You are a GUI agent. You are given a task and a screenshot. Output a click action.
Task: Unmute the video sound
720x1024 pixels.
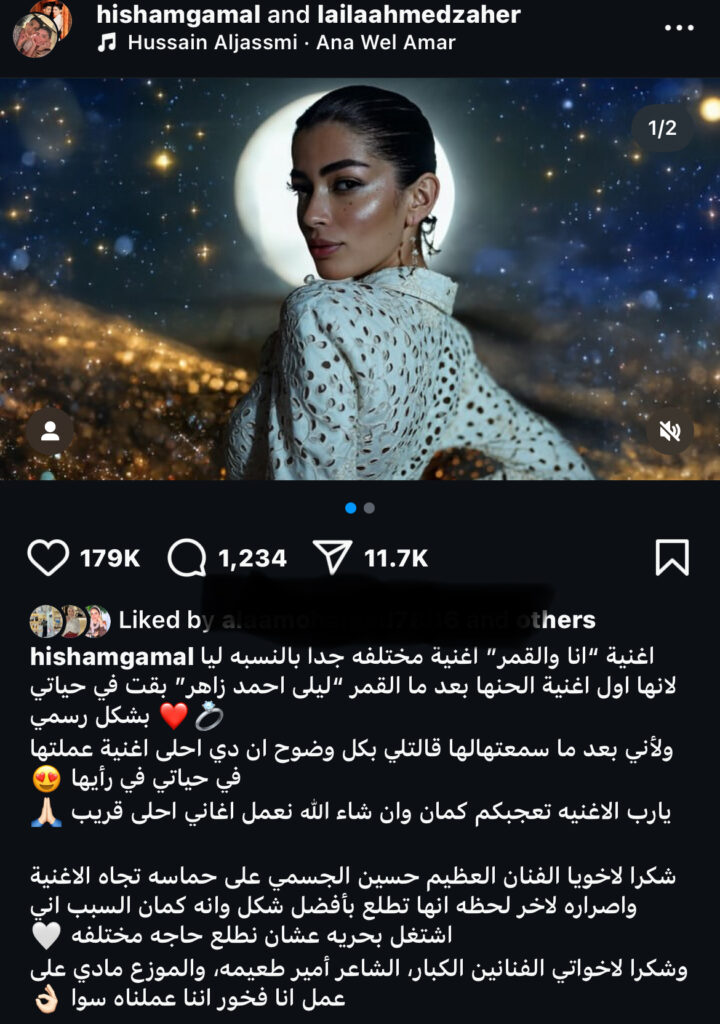670,431
